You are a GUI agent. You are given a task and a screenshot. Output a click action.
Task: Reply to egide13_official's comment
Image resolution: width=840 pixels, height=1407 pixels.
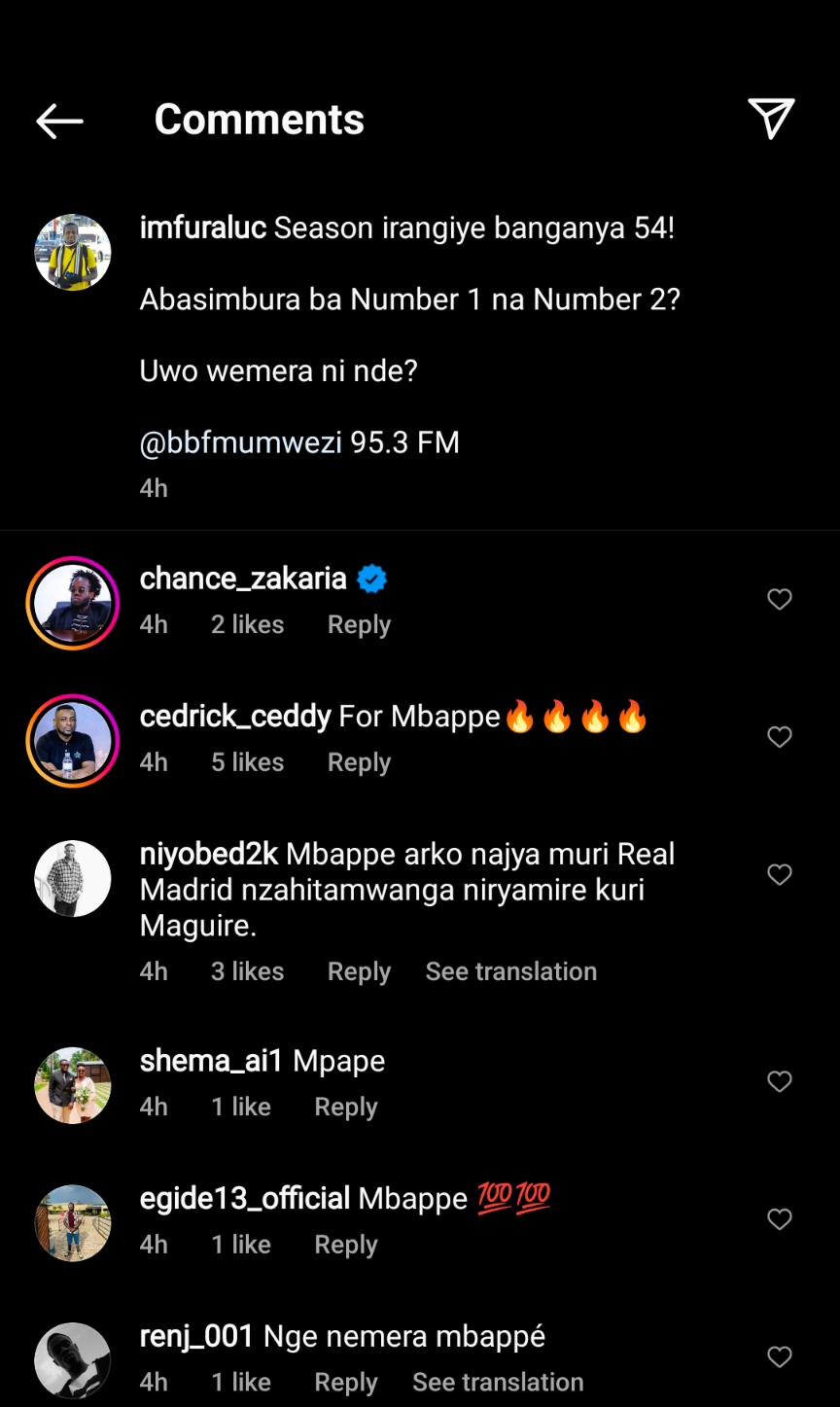click(x=345, y=1245)
